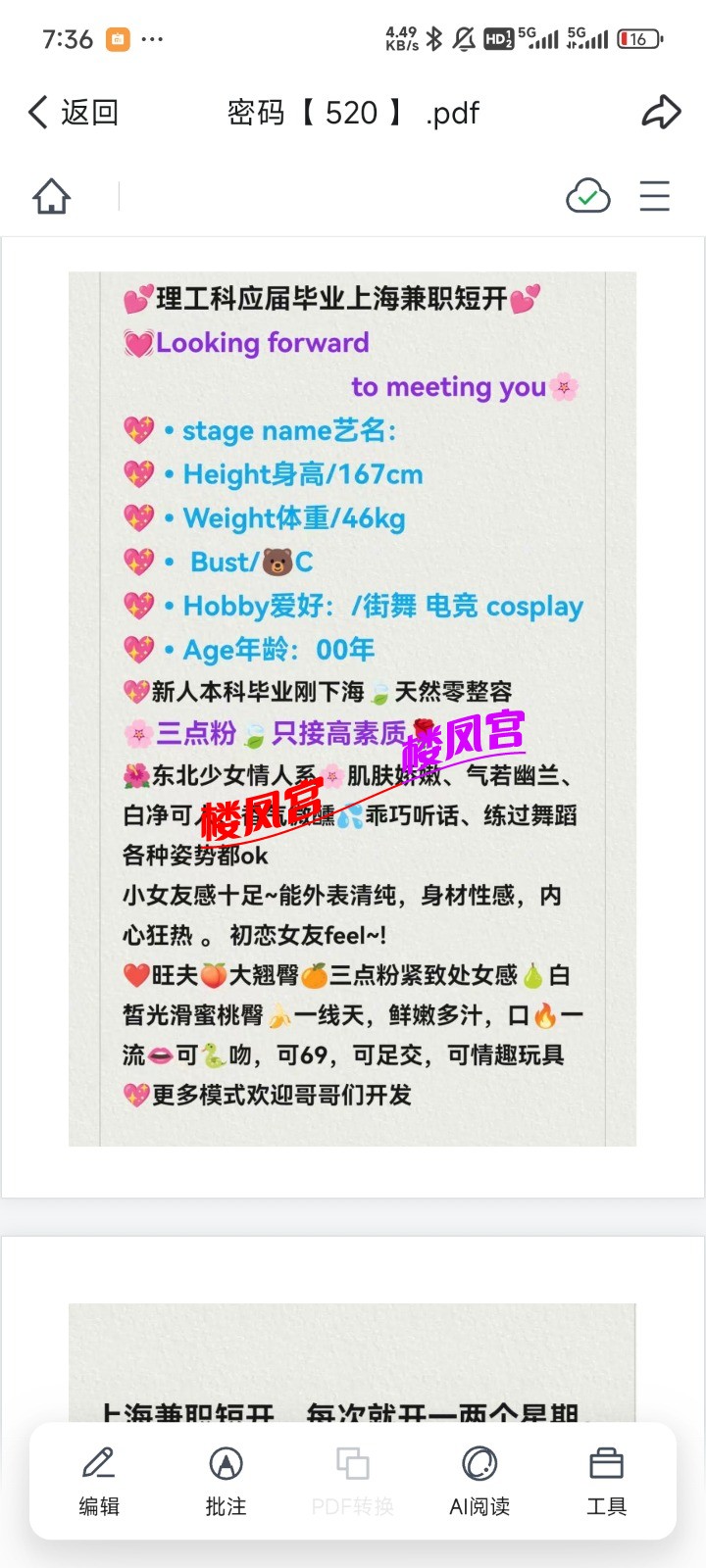Open 批注 annotation tool
The image size is (706, 1568).
pyautogui.click(x=226, y=1480)
